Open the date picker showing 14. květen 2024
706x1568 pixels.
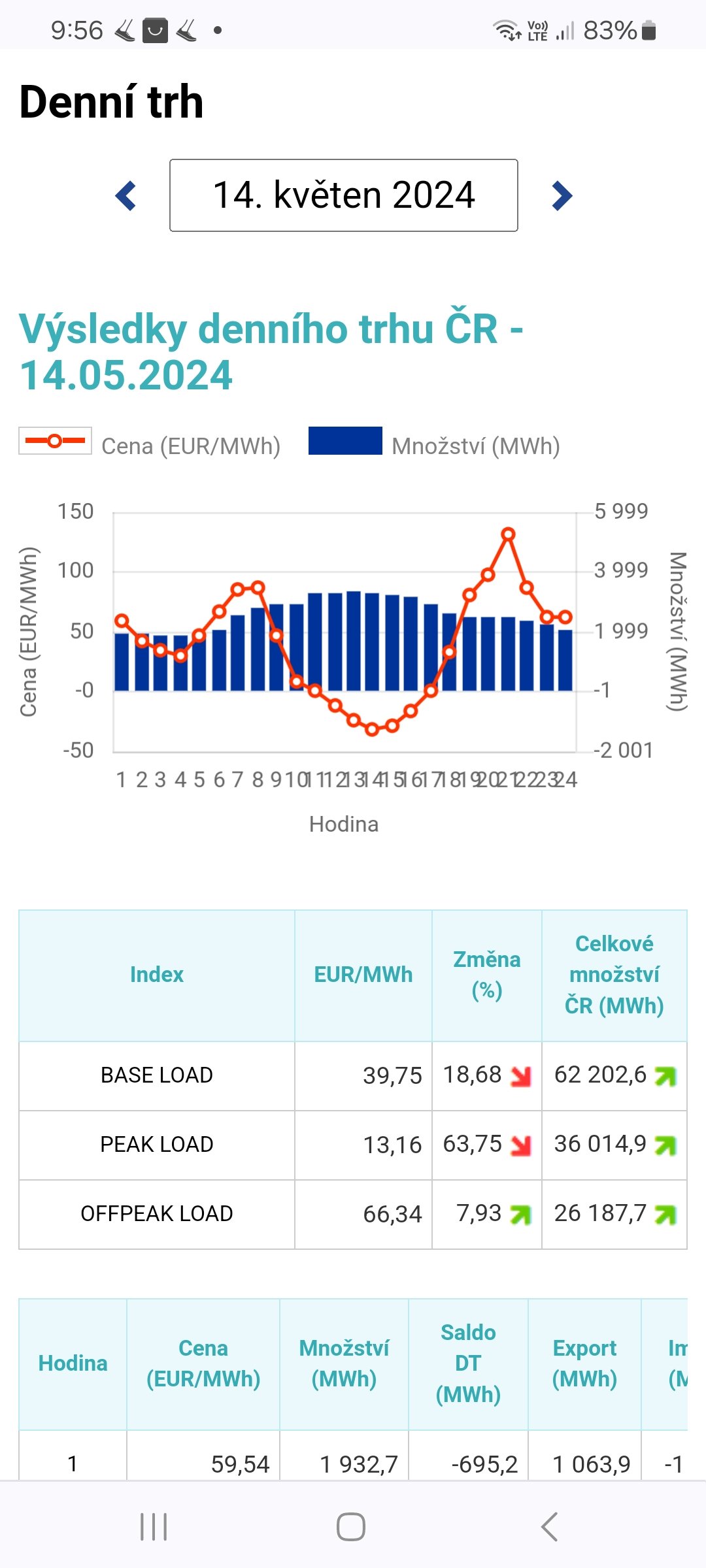pos(344,195)
